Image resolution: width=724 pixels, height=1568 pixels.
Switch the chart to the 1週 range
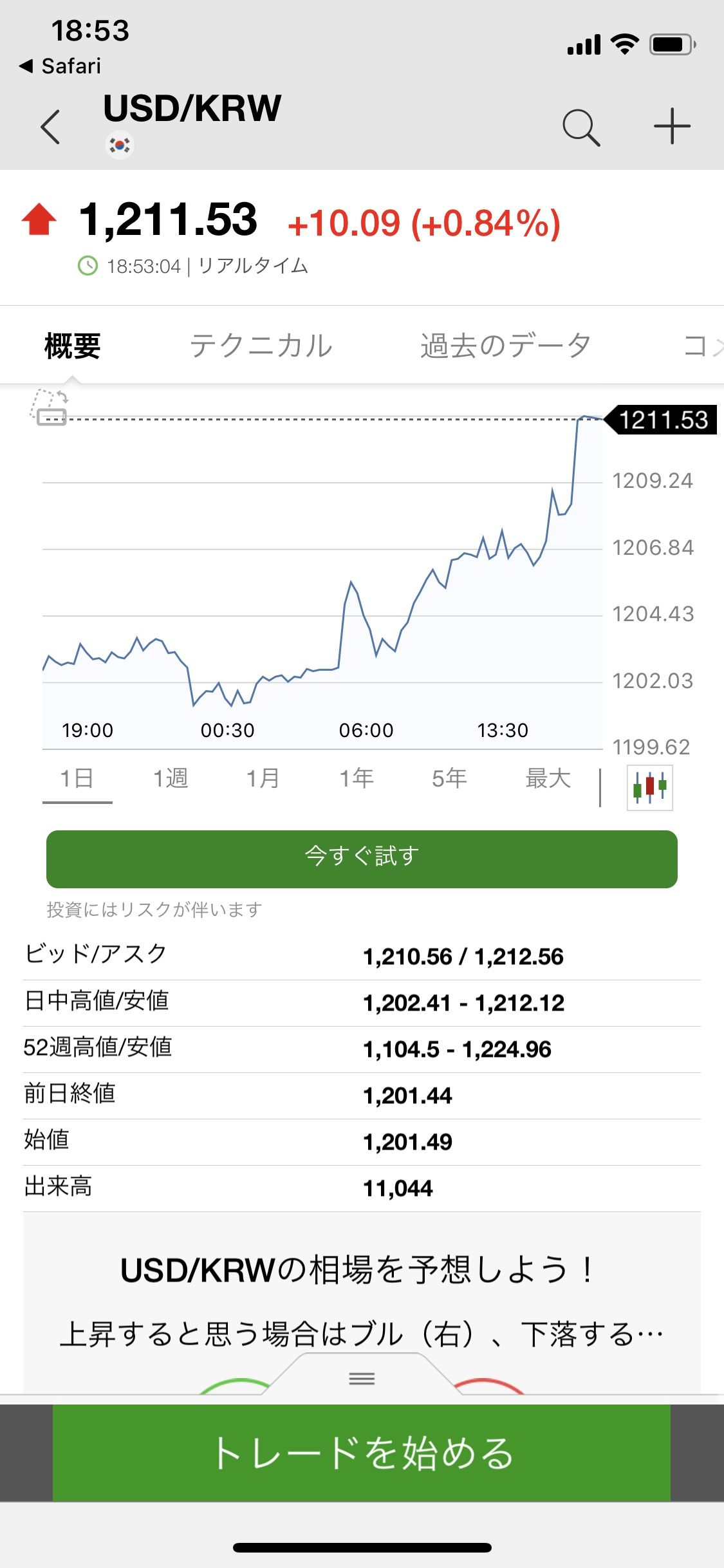tap(171, 779)
